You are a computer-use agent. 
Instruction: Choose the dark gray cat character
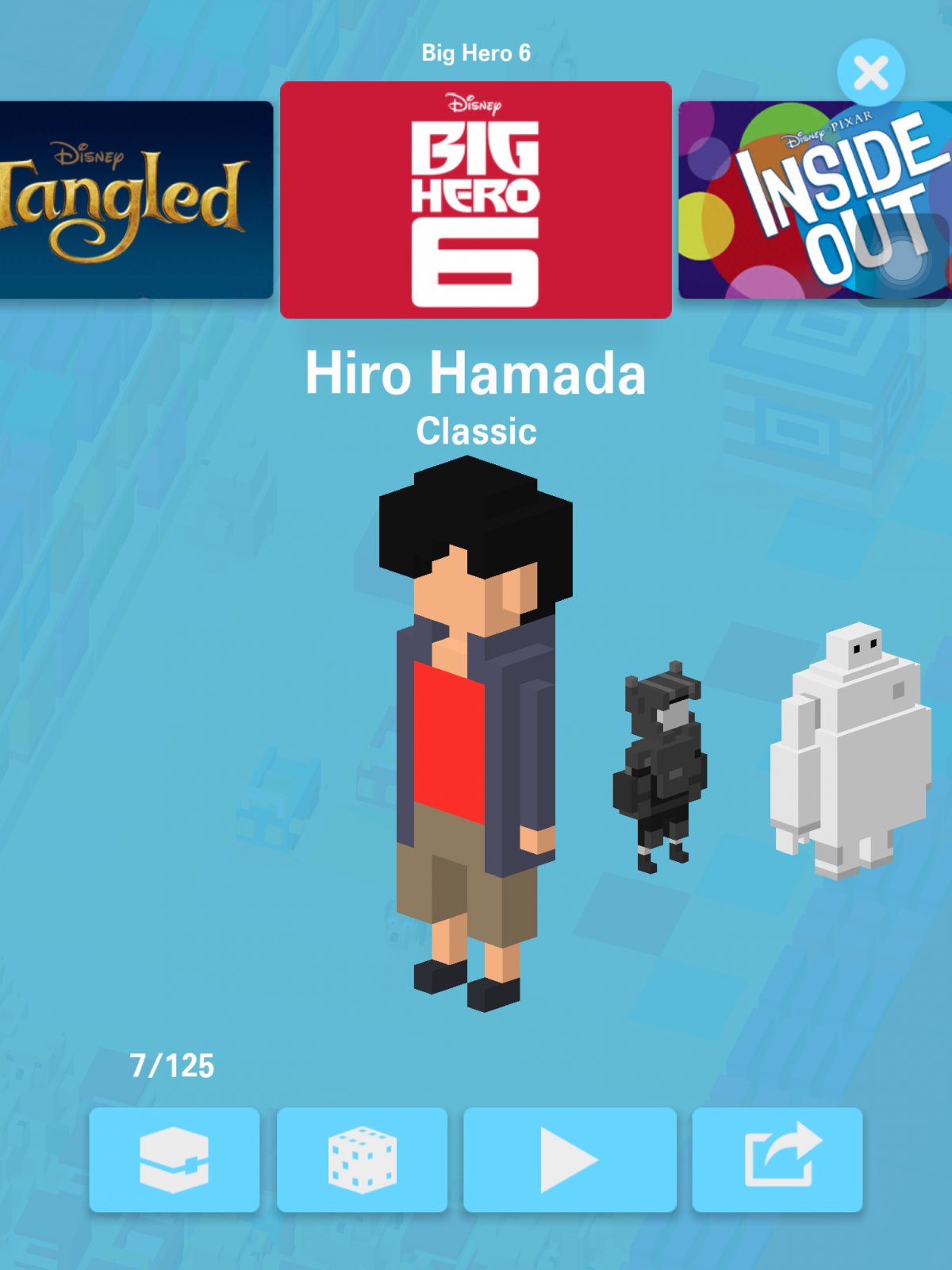660,766
